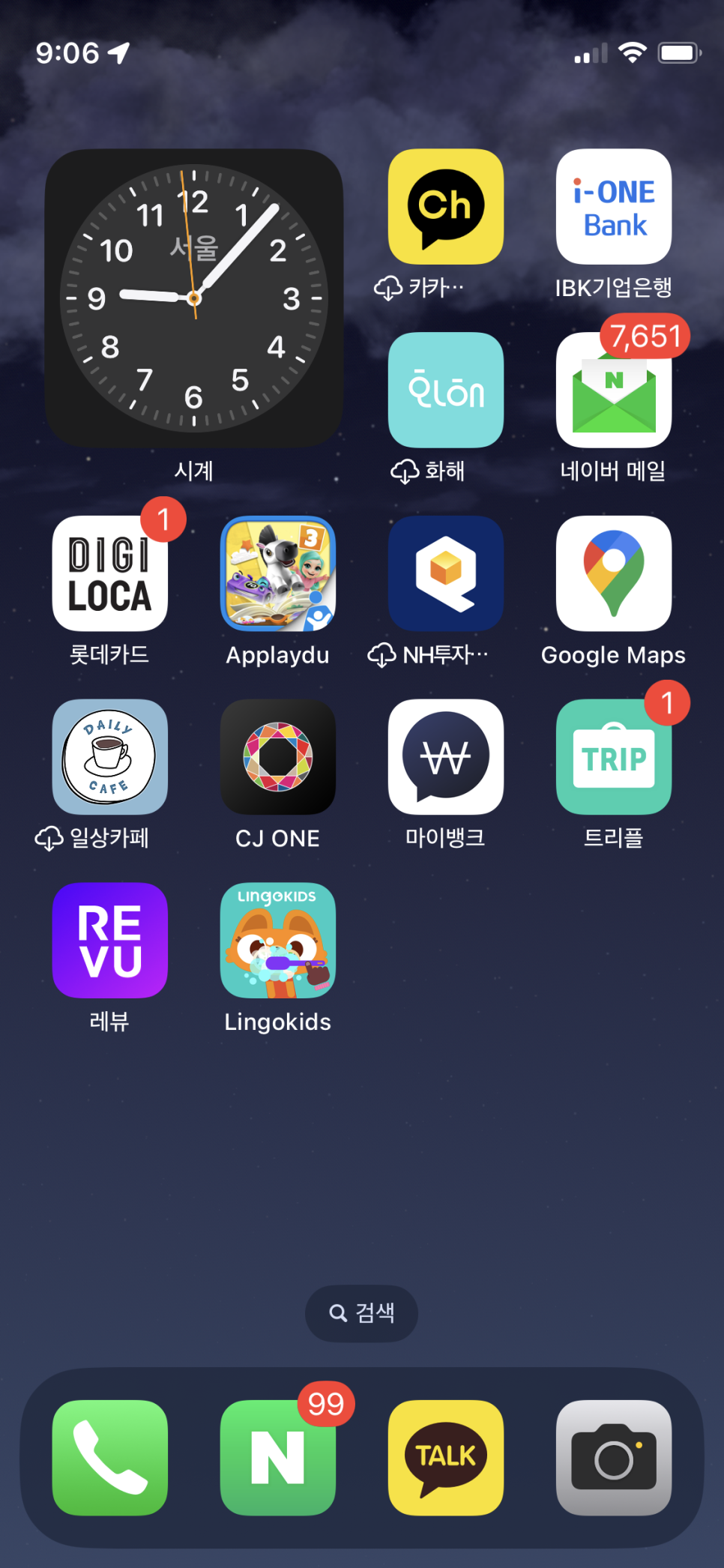Open the Seoul clock widget
The width and height of the screenshot is (724, 1568).
(194, 298)
